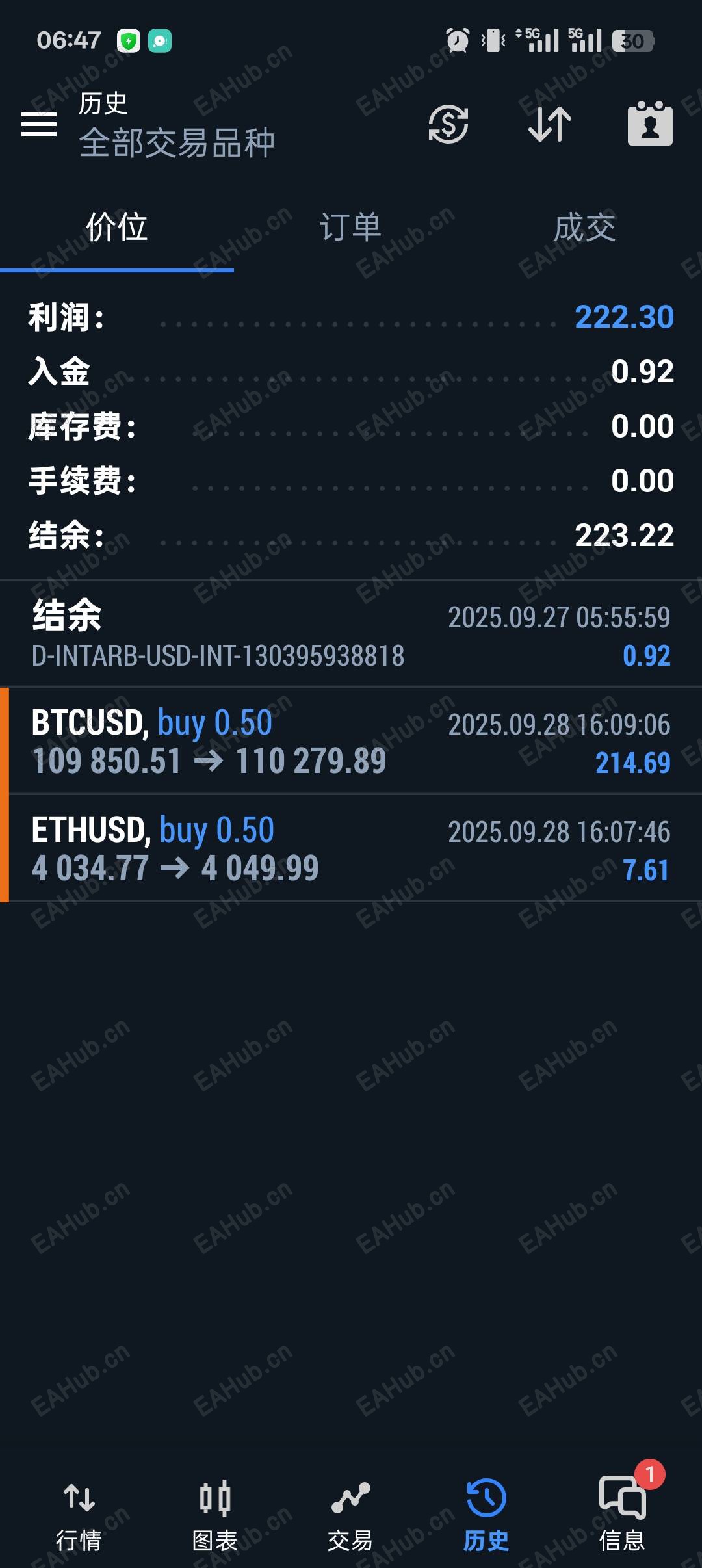Viewport: 702px width, 1568px height.
Task: Open the calendar date range picker
Action: click(650, 124)
